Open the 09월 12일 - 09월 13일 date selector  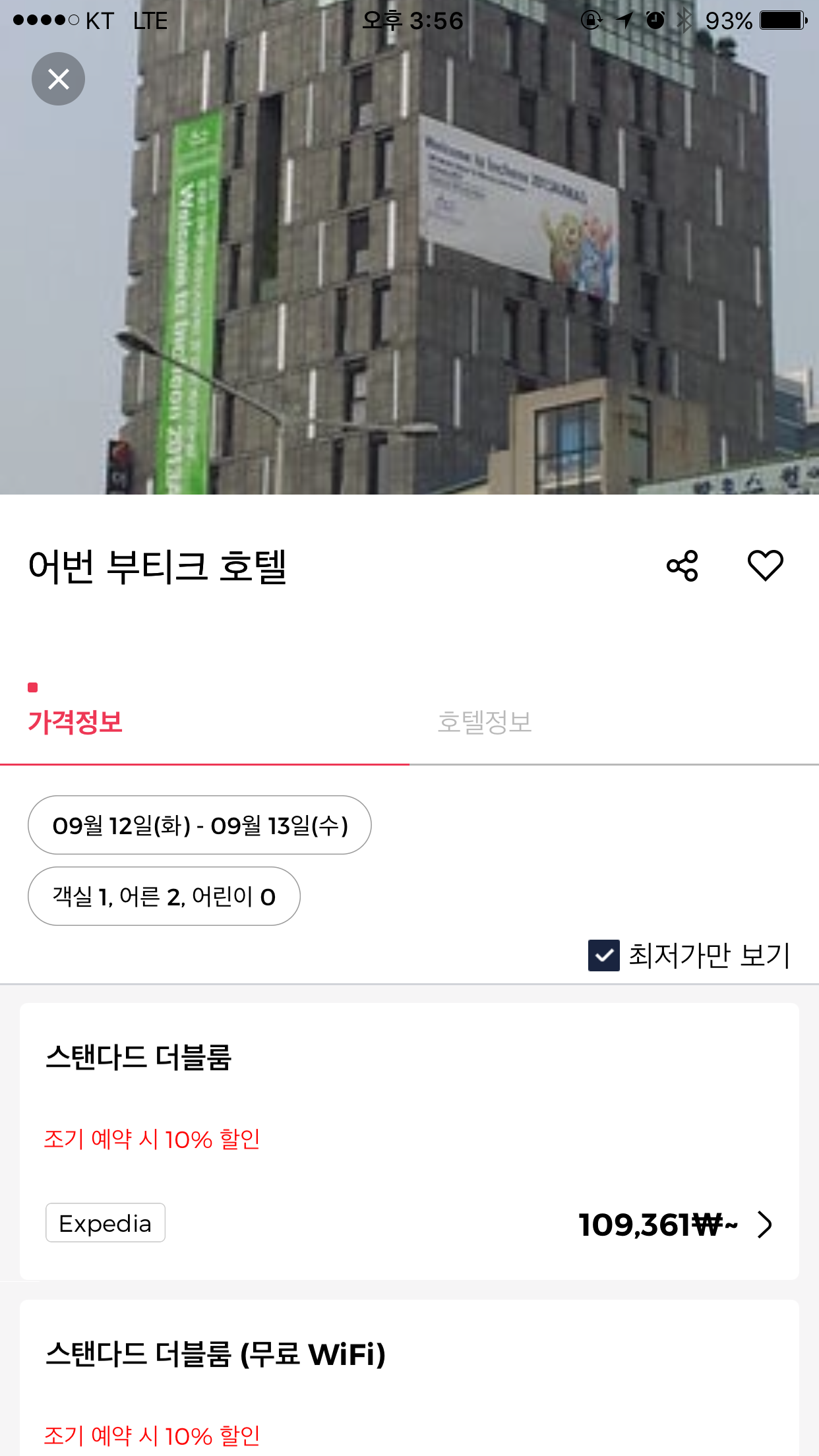point(200,825)
